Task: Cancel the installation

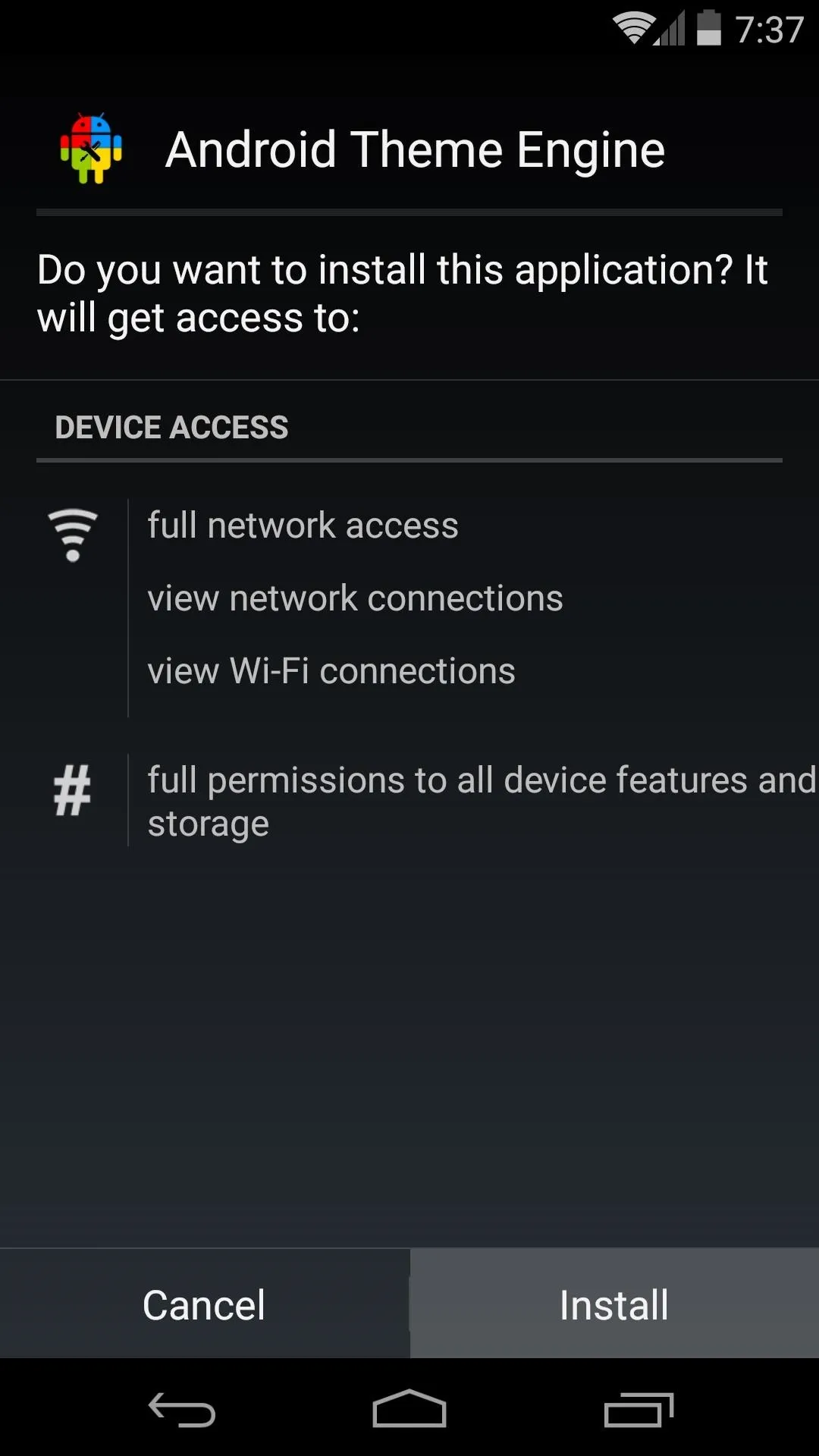Action: [x=204, y=1304]
